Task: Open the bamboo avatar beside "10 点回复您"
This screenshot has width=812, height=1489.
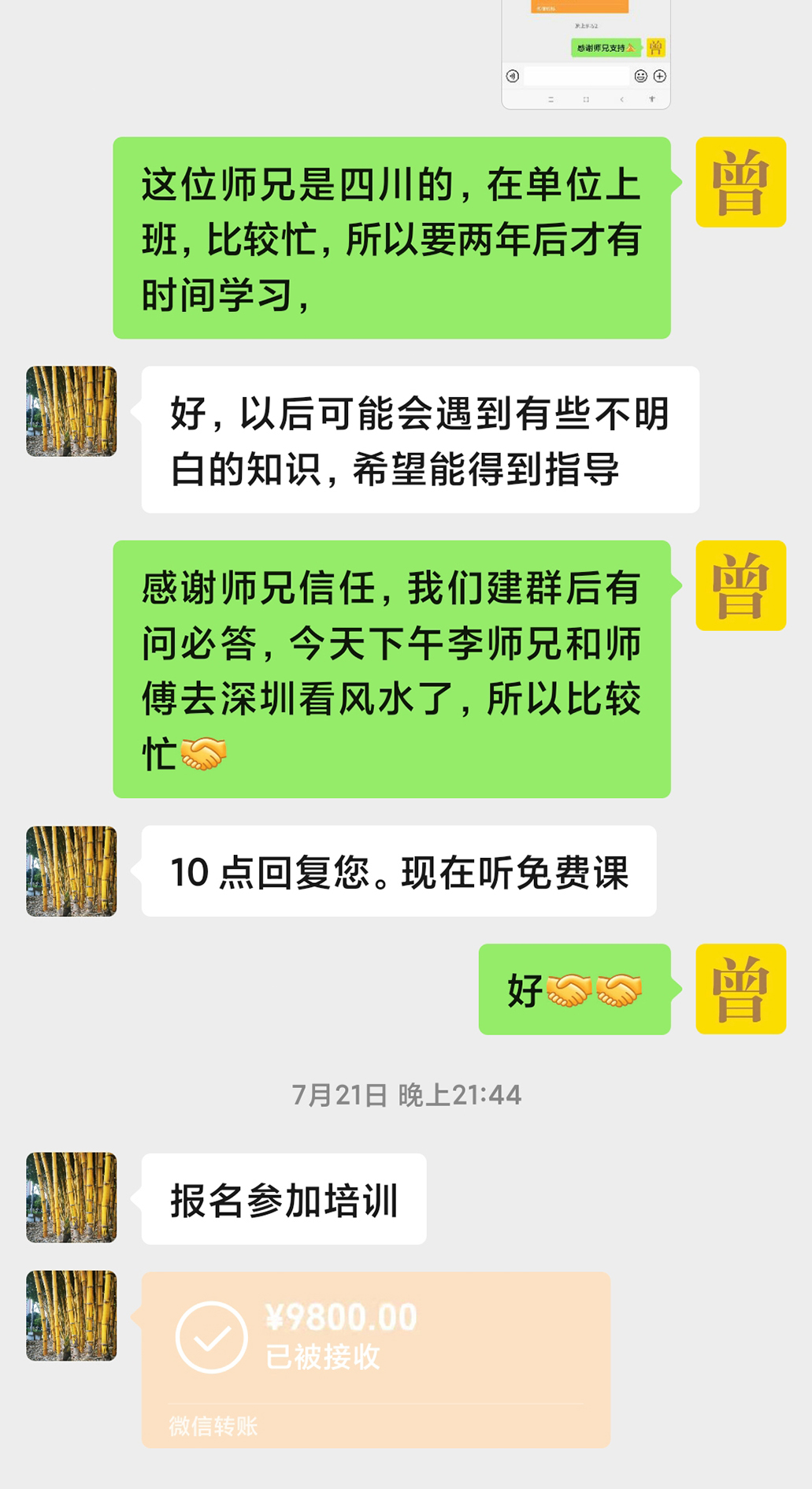Action: click(72, 871)
